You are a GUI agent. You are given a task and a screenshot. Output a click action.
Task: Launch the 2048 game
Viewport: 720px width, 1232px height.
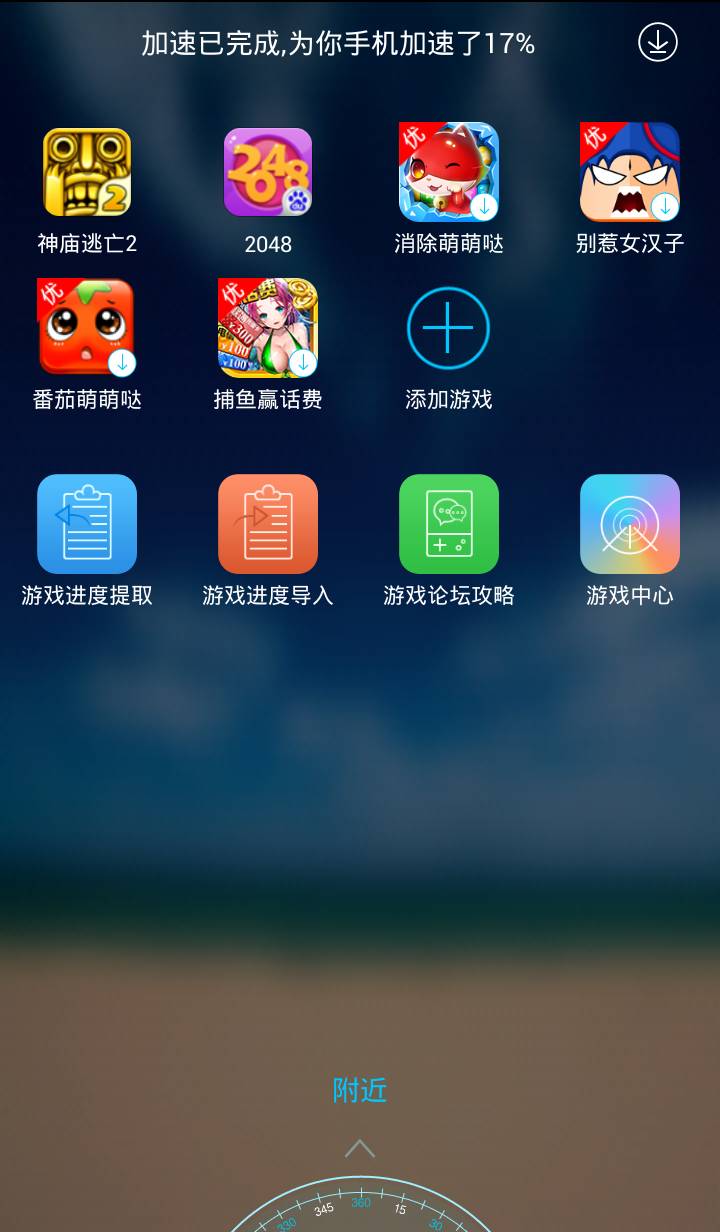click(x=267, y=172)
